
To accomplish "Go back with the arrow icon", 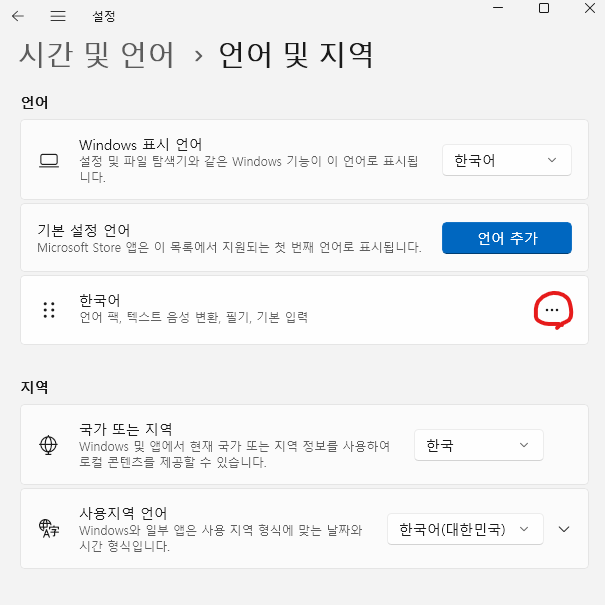I will [x=18, y=16].
